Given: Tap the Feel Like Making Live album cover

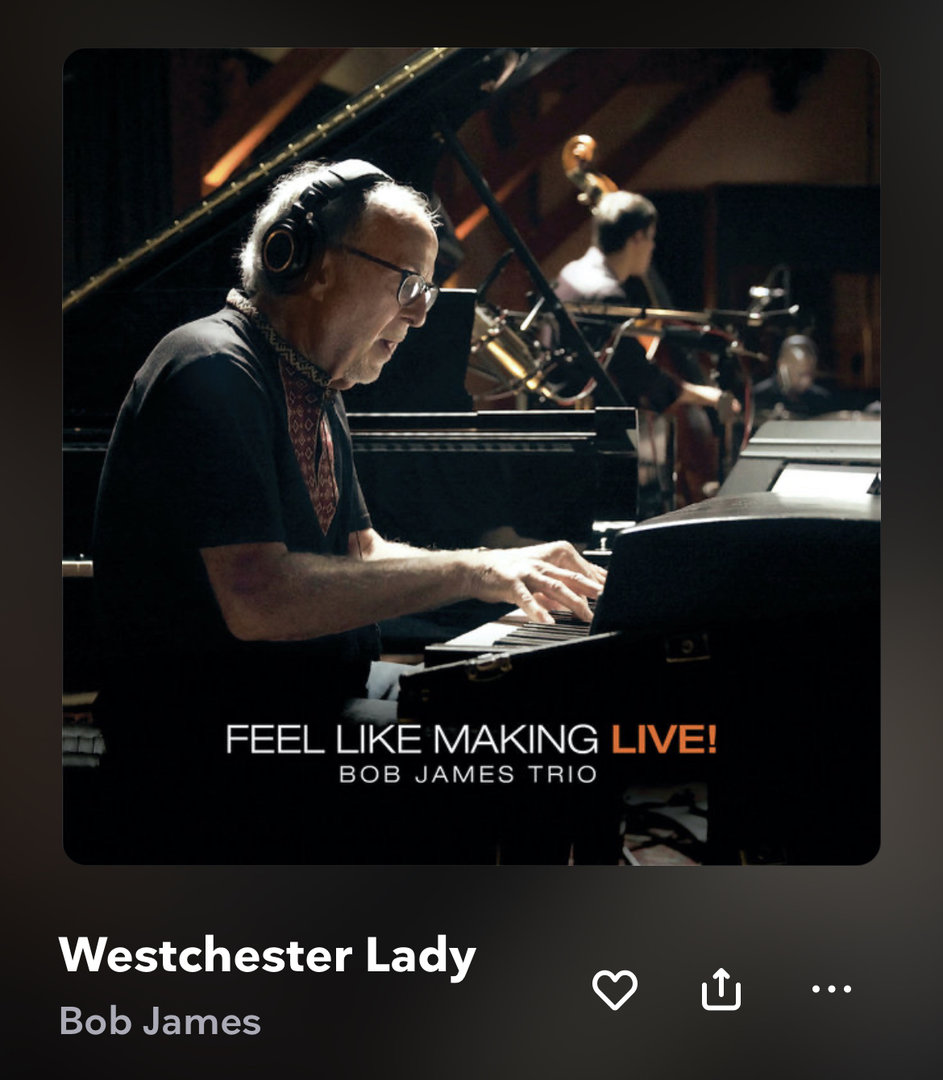Looking at the screenshot, I should coord(471,456).
